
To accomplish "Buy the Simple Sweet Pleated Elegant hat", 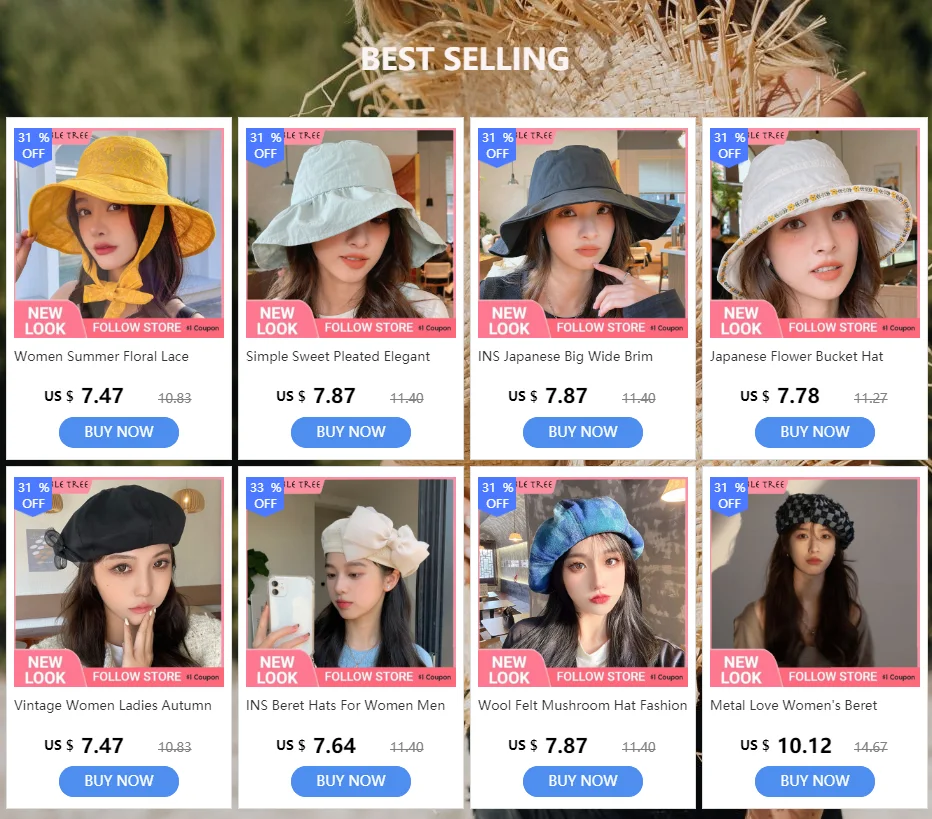I will click(351, 432).
